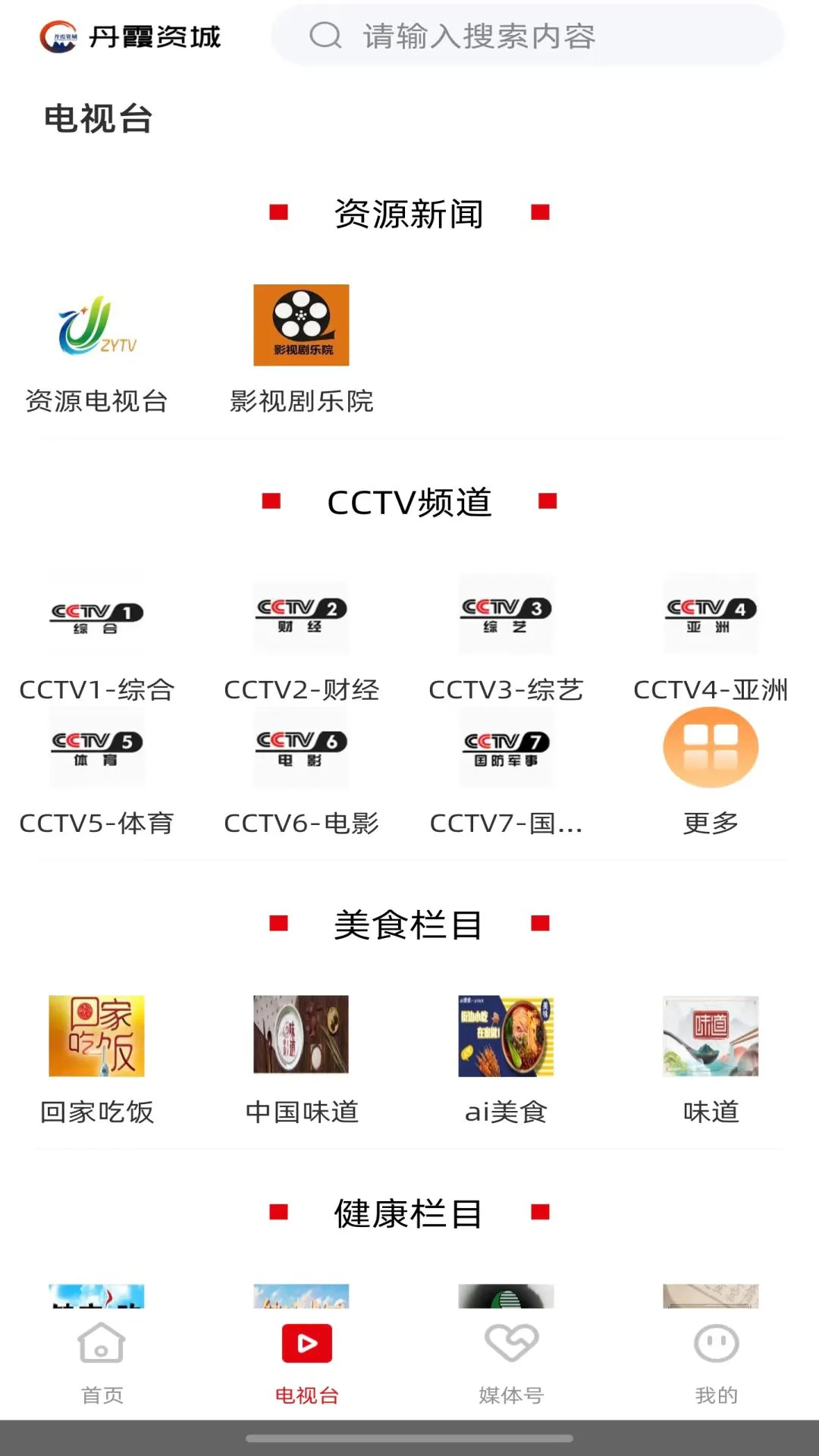Viewport: 819px width, 1456px height.
Task: Expand truncated CCTV7-国... channel name
Action: [506, 822]
